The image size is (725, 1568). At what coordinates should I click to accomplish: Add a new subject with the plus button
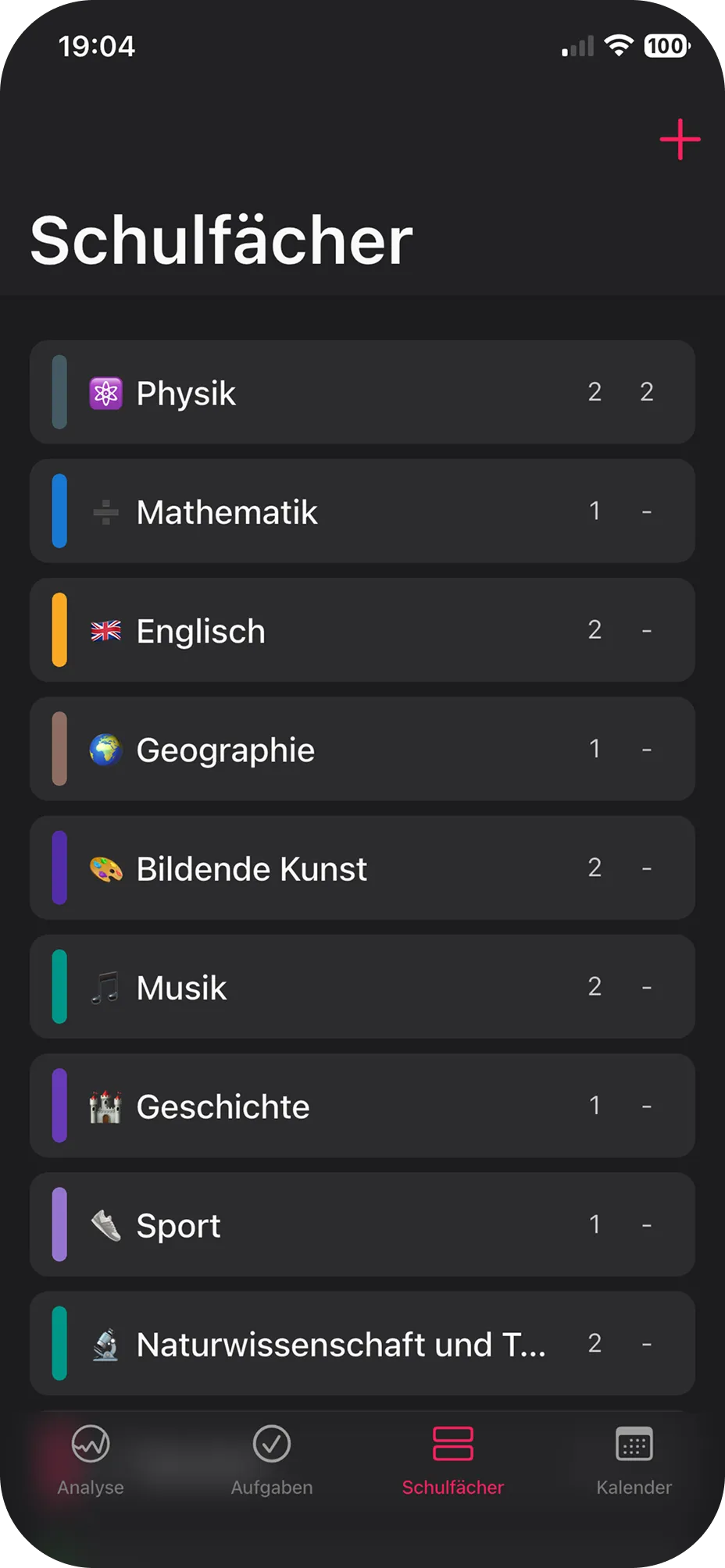(679, 141)
